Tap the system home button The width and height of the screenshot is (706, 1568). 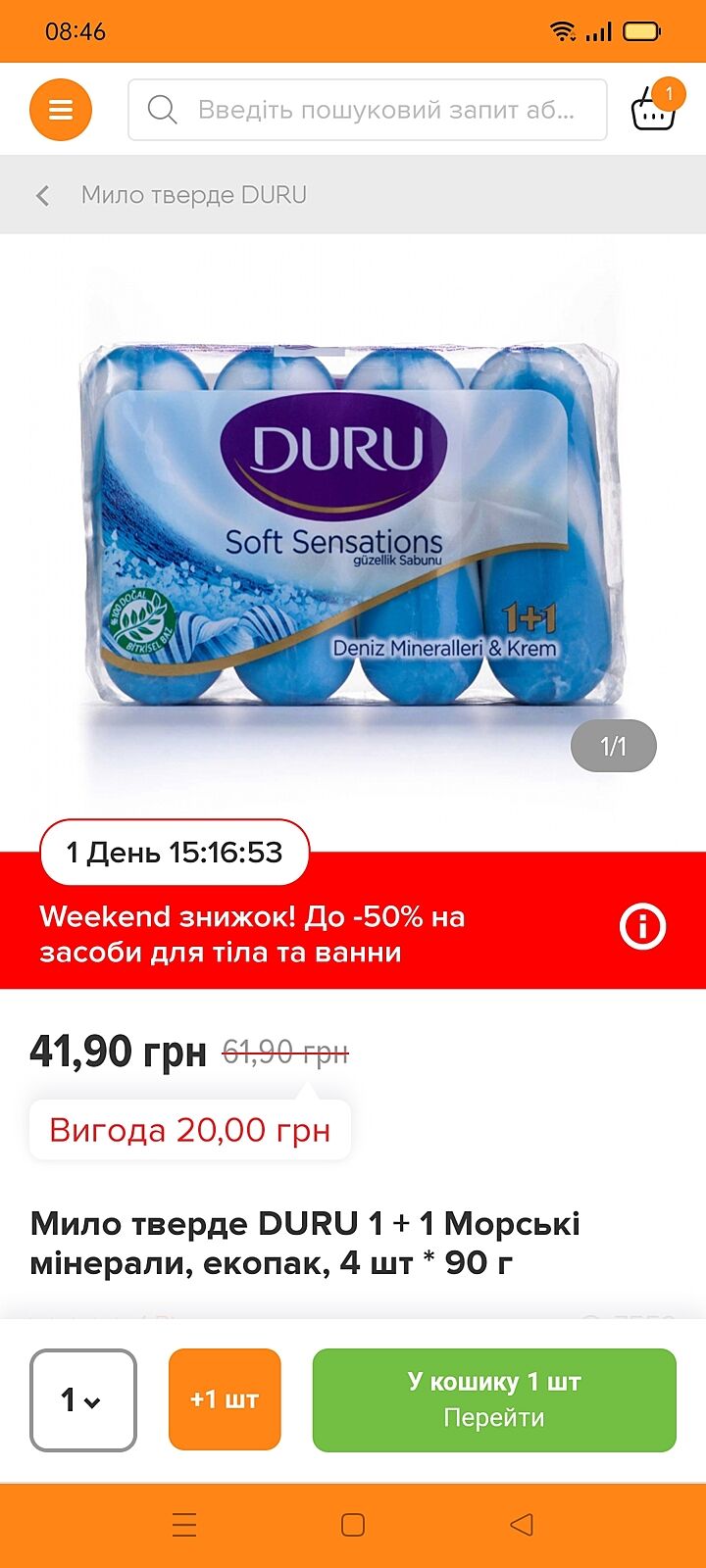tap(353, 1525)
